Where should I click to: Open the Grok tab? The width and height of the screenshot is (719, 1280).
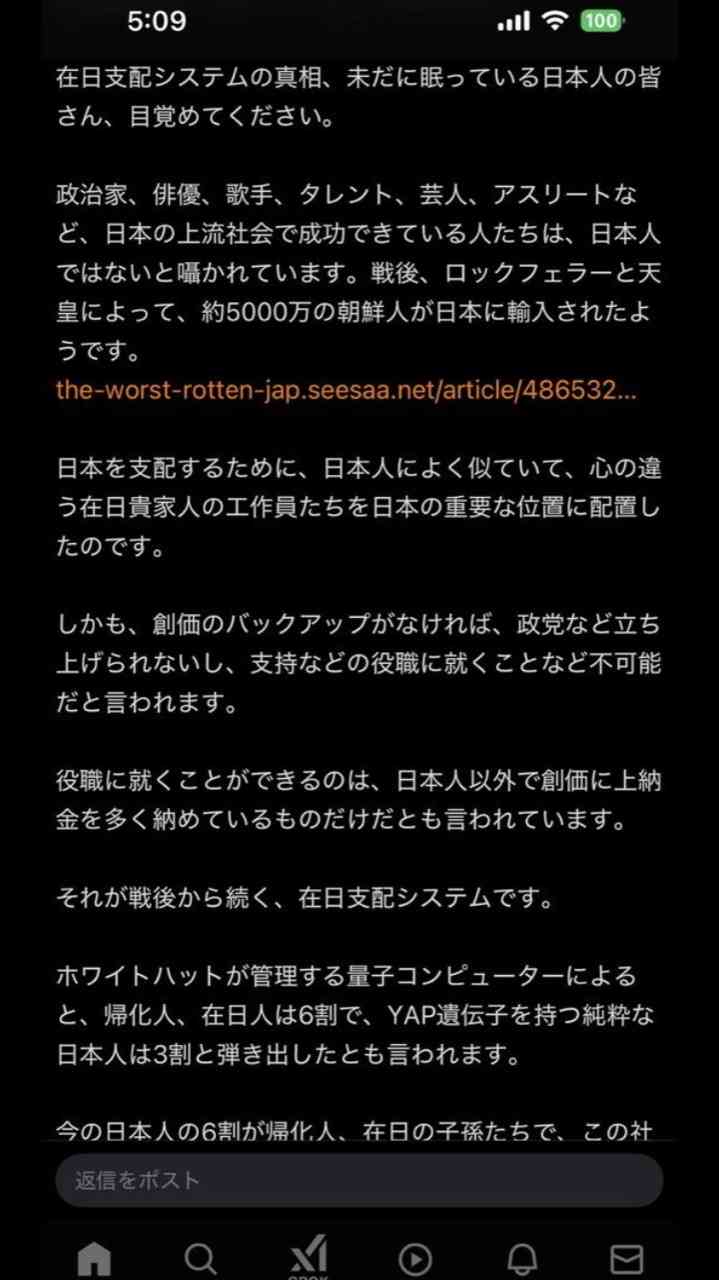308,1256
